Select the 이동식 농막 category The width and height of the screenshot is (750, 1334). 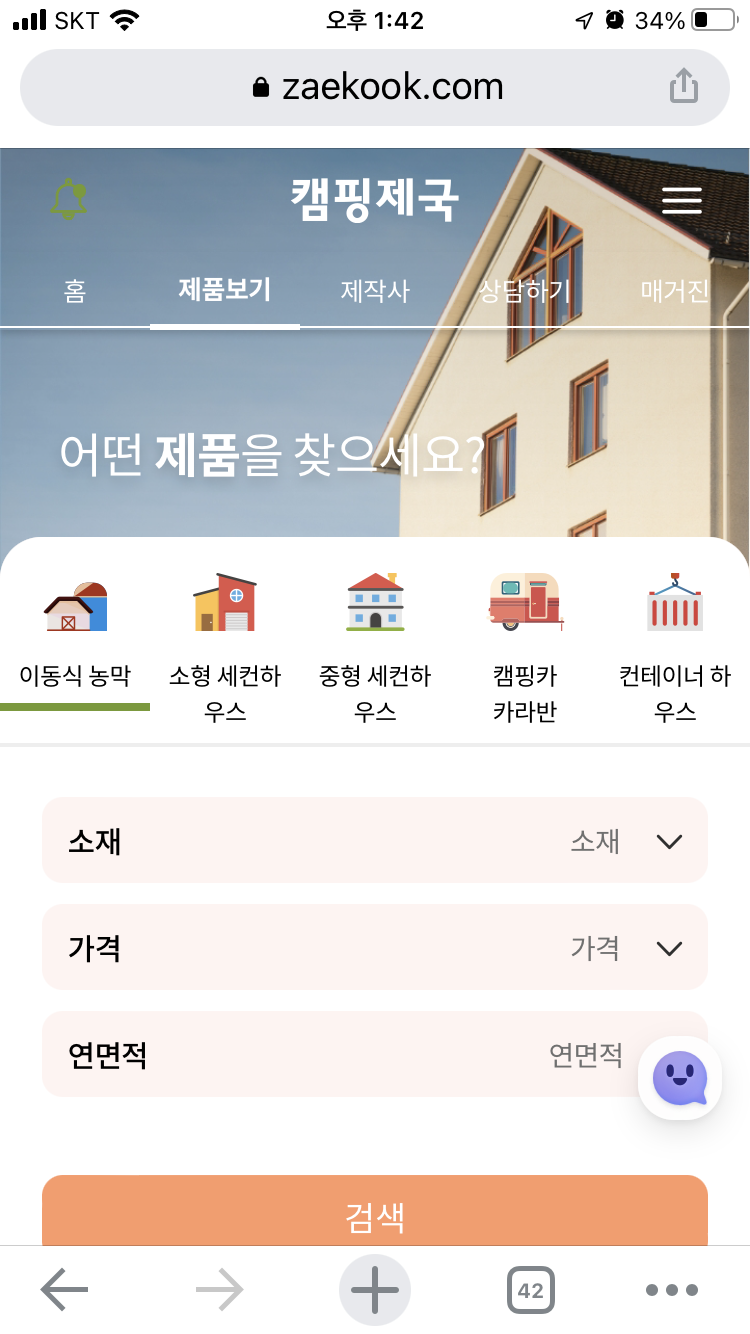pyautogui.click(x=75, y=640)
